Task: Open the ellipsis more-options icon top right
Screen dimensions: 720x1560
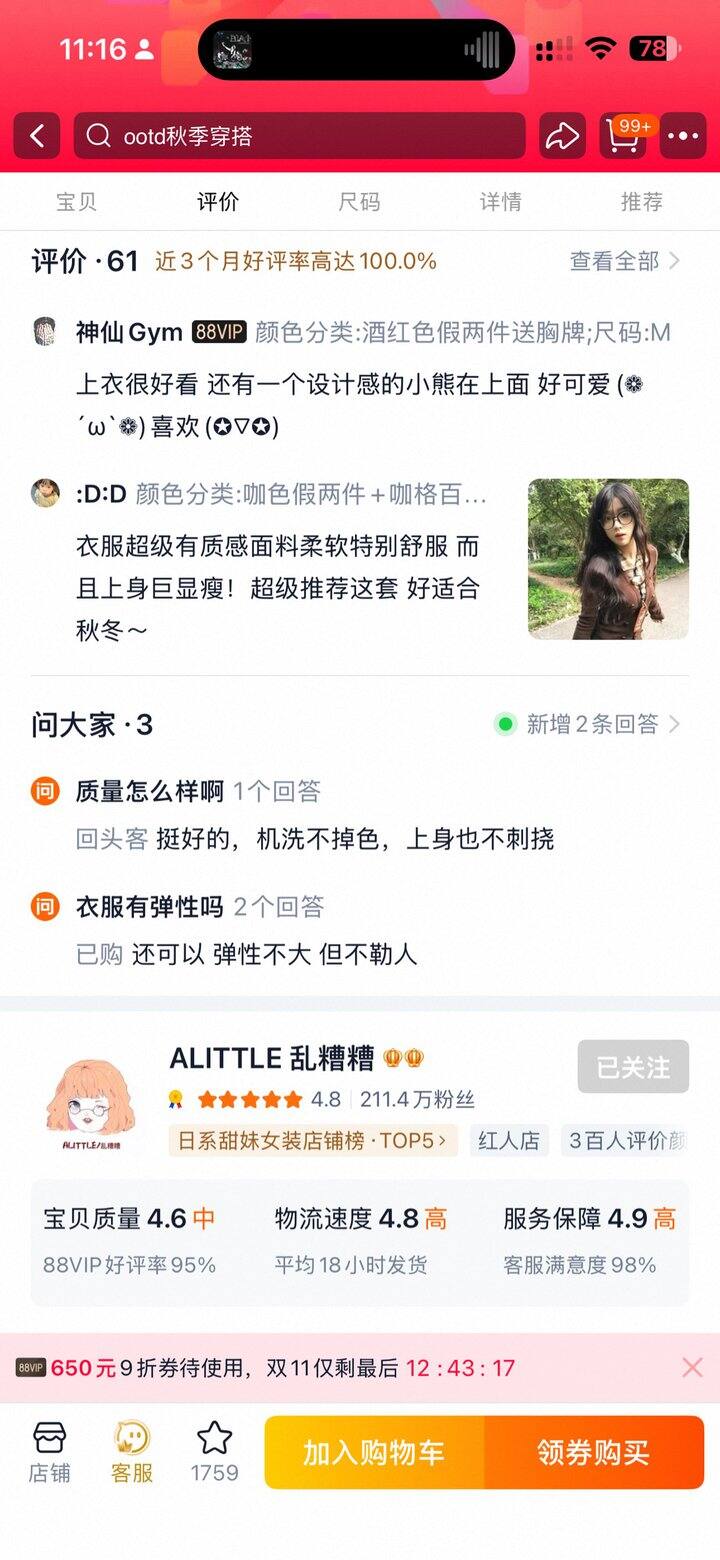Action: (683, 136)
